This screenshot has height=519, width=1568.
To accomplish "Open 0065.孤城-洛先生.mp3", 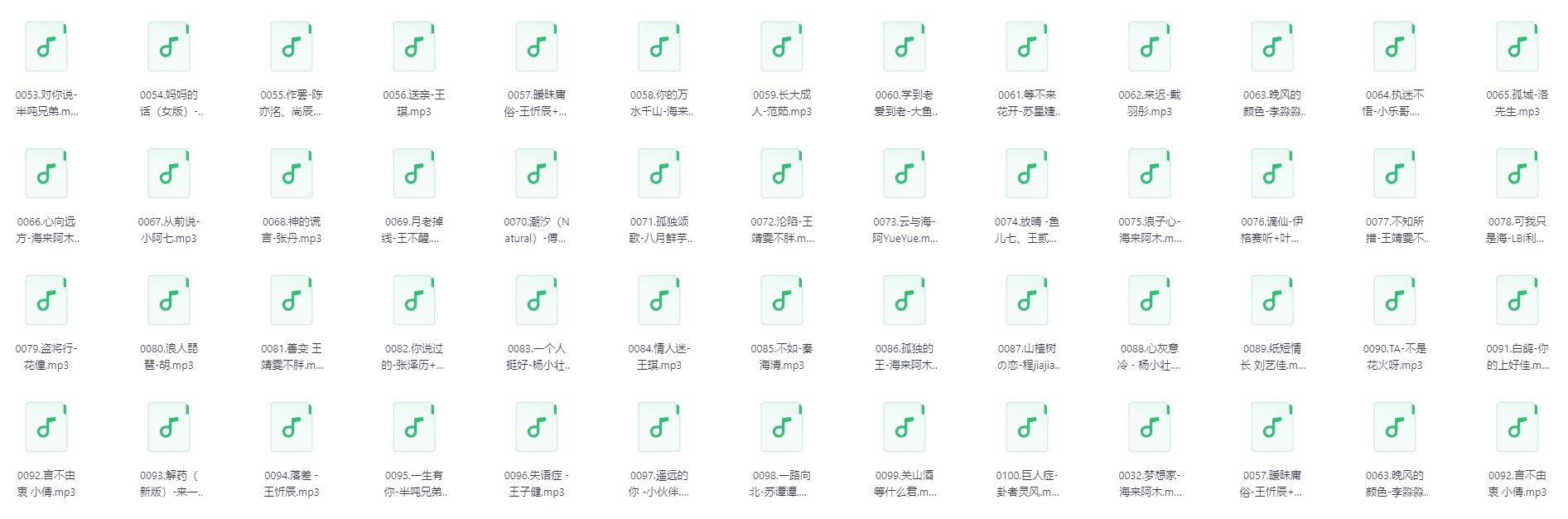I will click(1517, 47).
